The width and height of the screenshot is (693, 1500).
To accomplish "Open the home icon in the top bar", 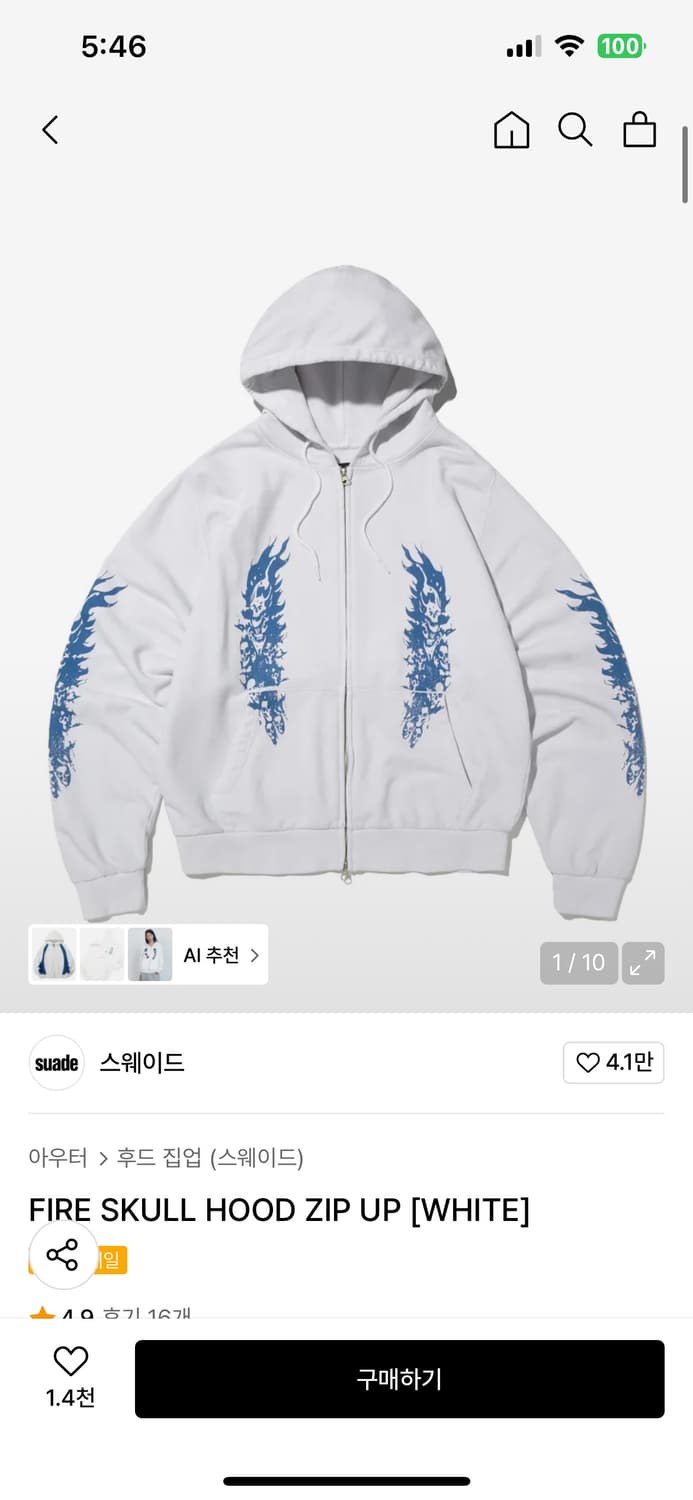I will click(511, 130).
